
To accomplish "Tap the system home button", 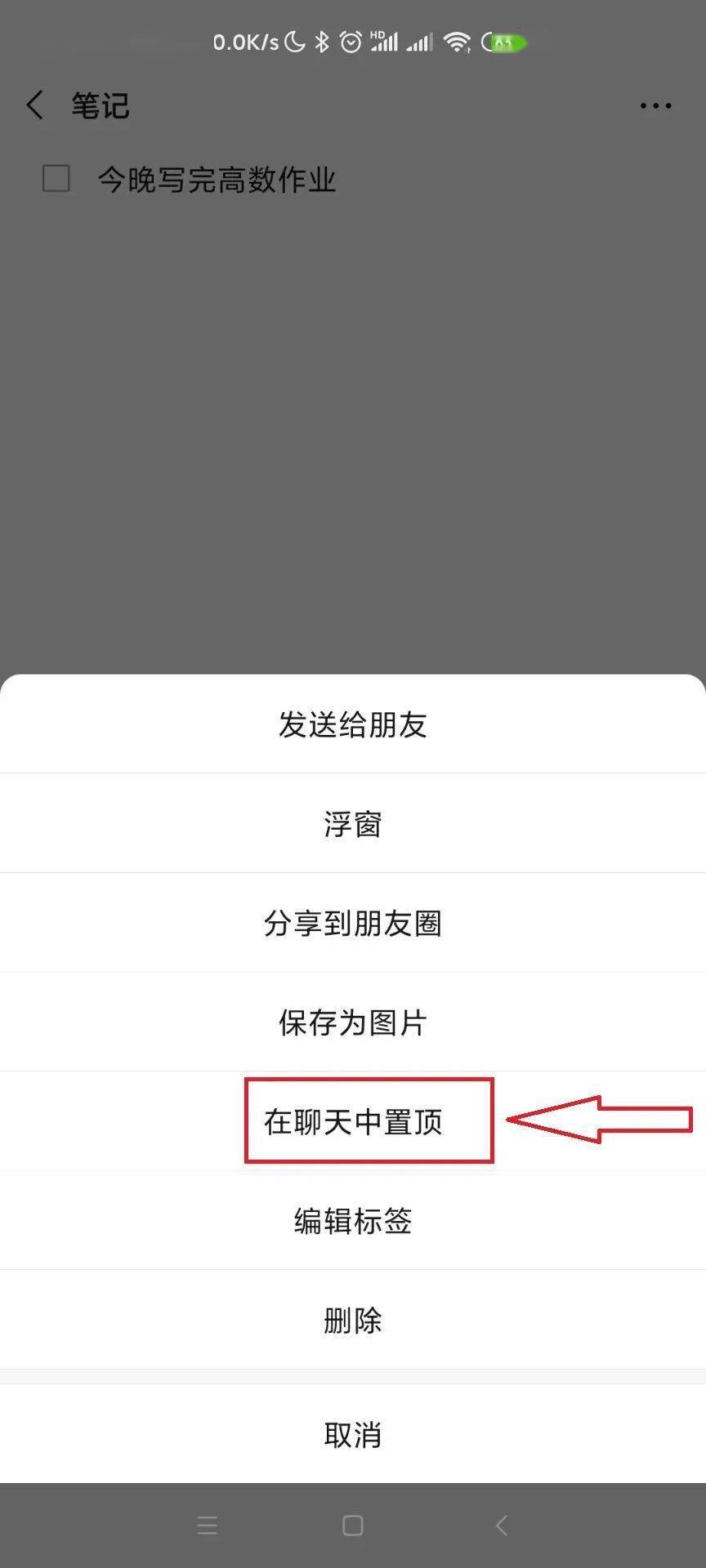I will pyautogui.click(x=353, y=1526).
